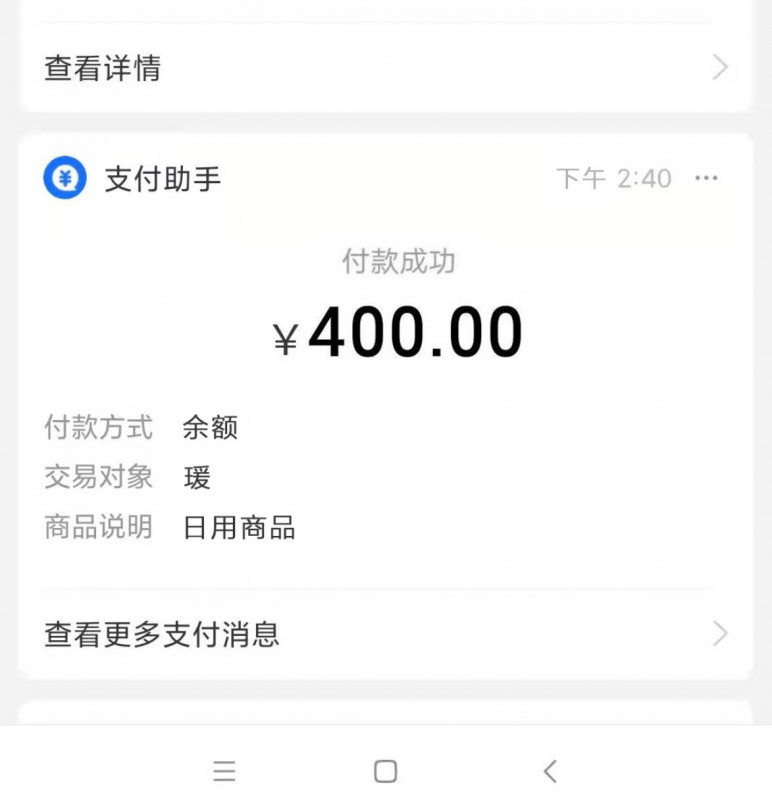This screenshot has width=772, height=800.
Task: Select the 商品说明 item 日用商品
Action: point(237,528)
